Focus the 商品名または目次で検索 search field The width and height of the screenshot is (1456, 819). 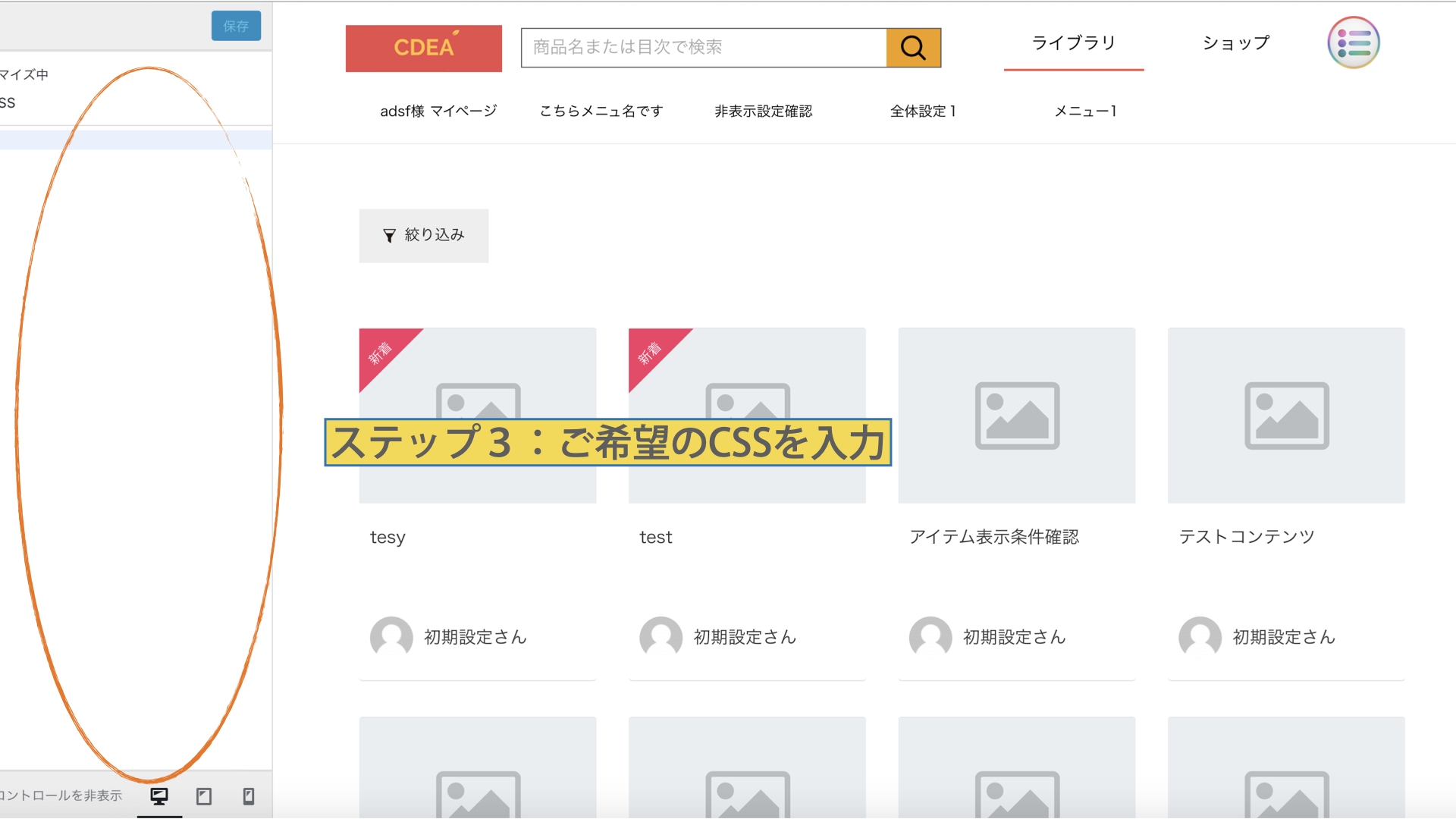coord(703,47)
